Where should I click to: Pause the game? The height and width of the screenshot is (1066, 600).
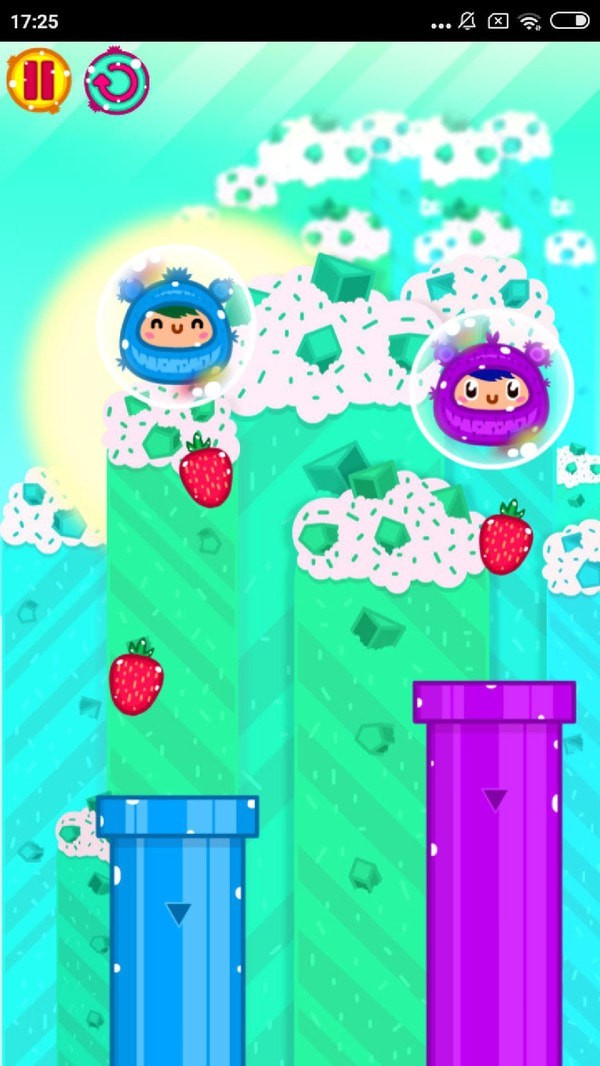click(x=39, y=81)
